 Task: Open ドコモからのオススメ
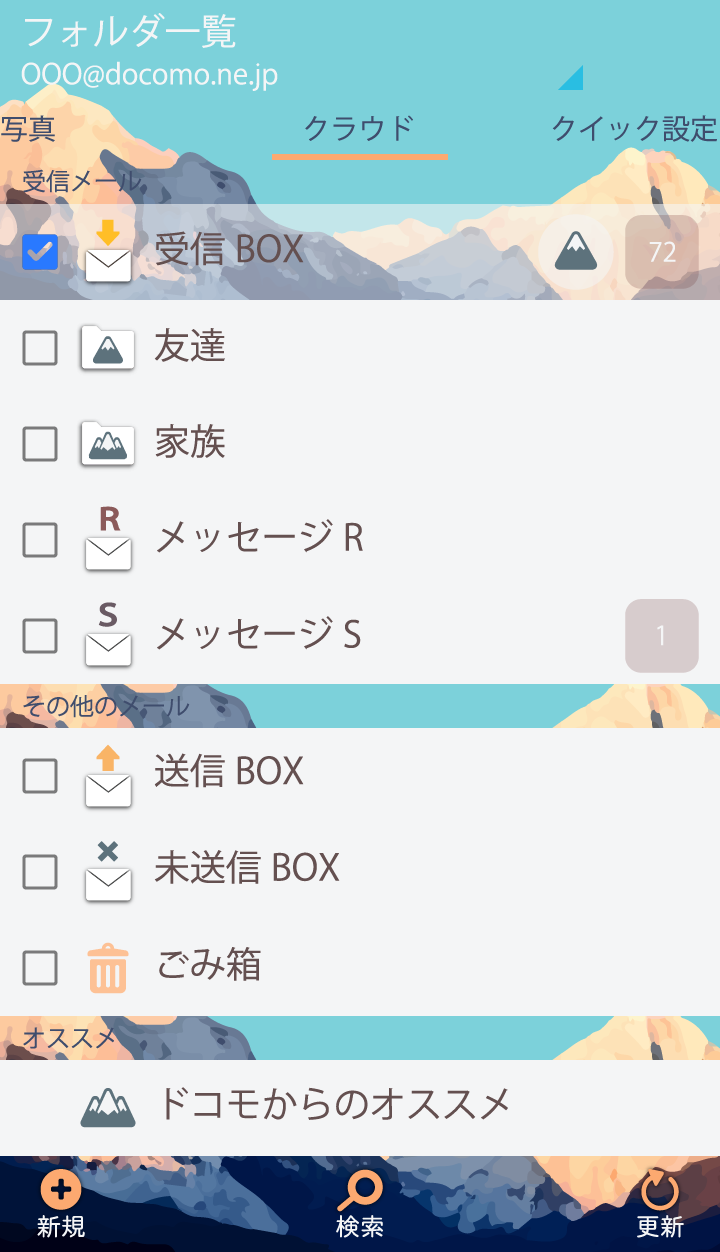[334, 1104]
